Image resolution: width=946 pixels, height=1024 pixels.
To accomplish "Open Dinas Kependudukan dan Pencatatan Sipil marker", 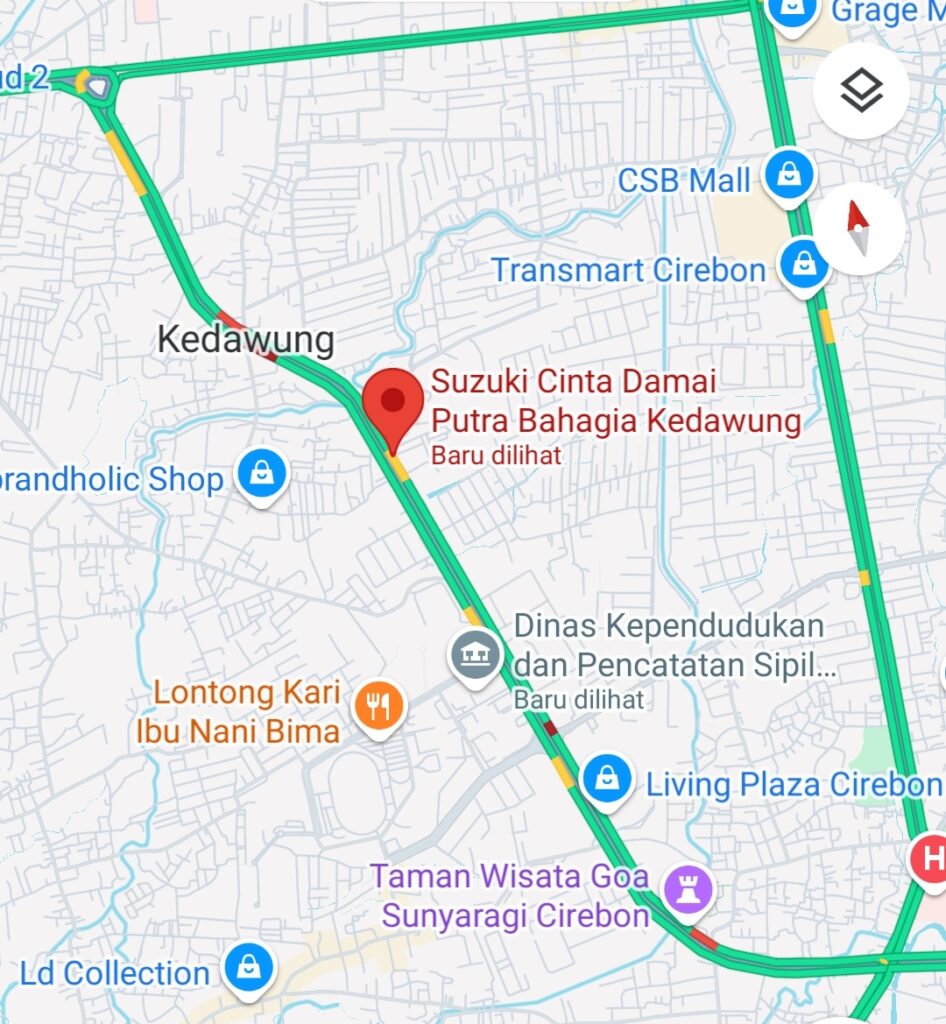I will [x=476, y=656].
